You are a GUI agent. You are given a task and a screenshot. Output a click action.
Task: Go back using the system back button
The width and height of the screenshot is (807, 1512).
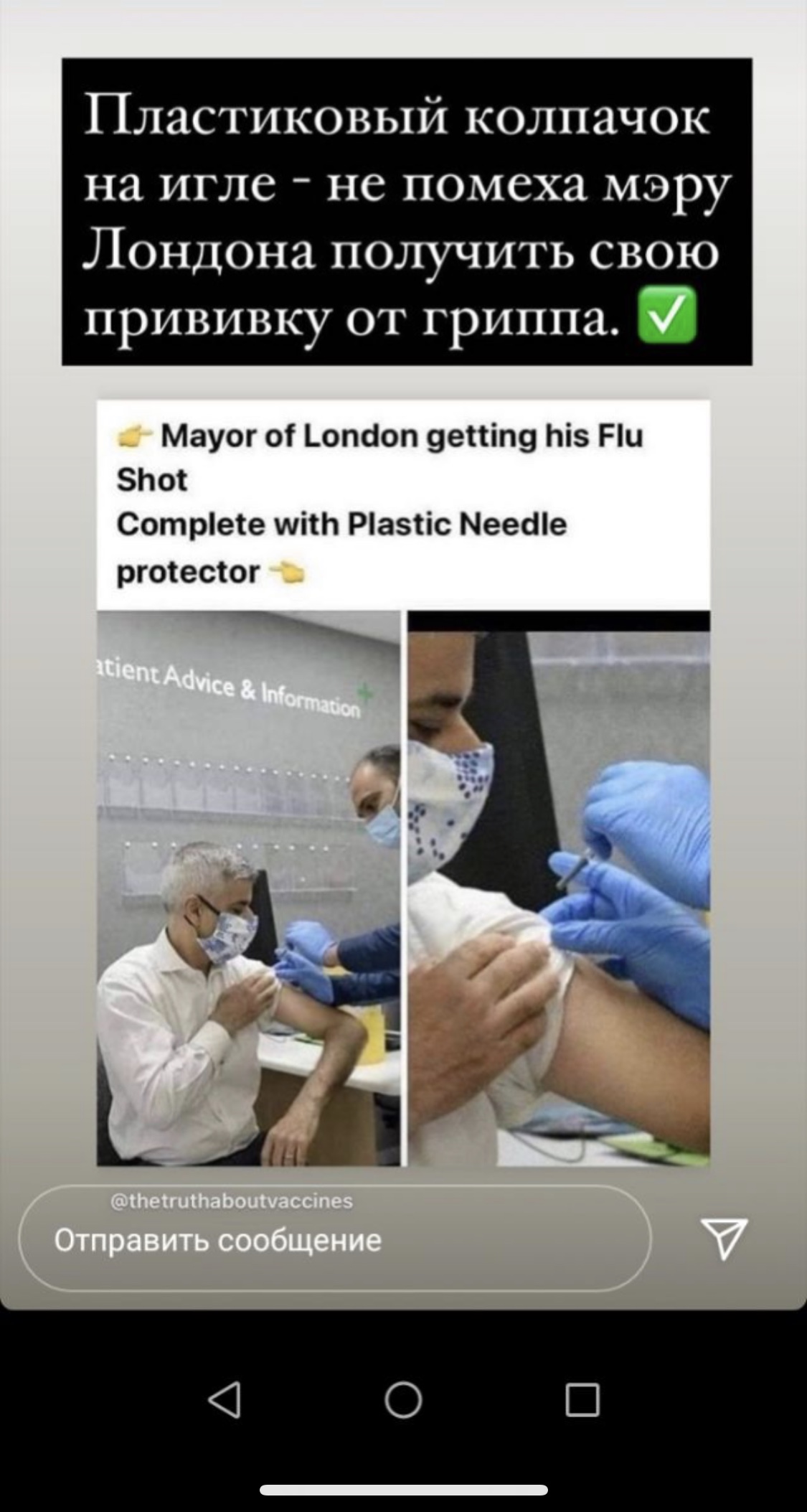point(225,1399)
